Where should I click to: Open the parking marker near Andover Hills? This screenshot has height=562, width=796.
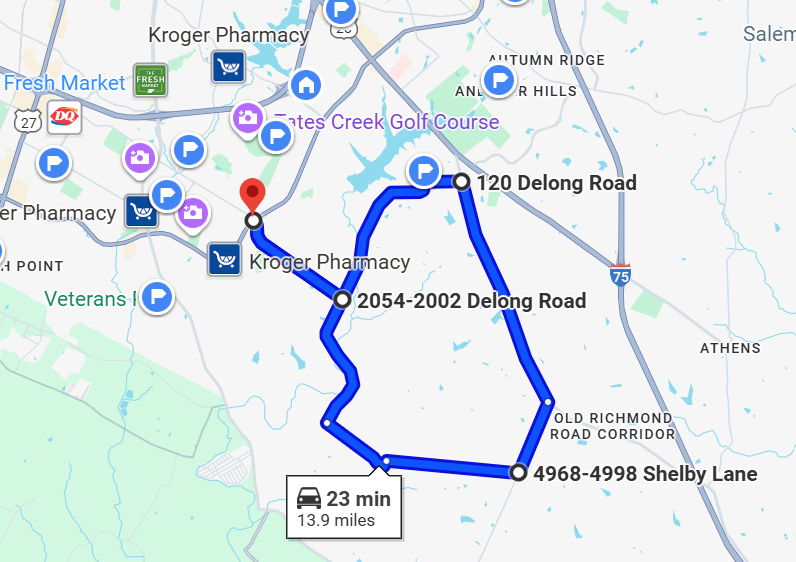498,80
